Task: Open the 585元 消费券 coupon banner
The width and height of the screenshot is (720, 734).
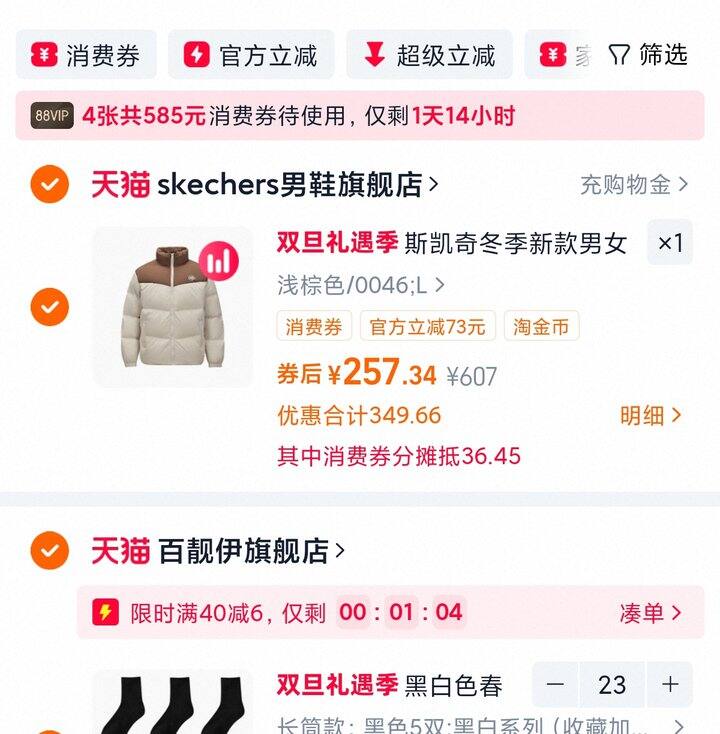Action: coord(359,116)
